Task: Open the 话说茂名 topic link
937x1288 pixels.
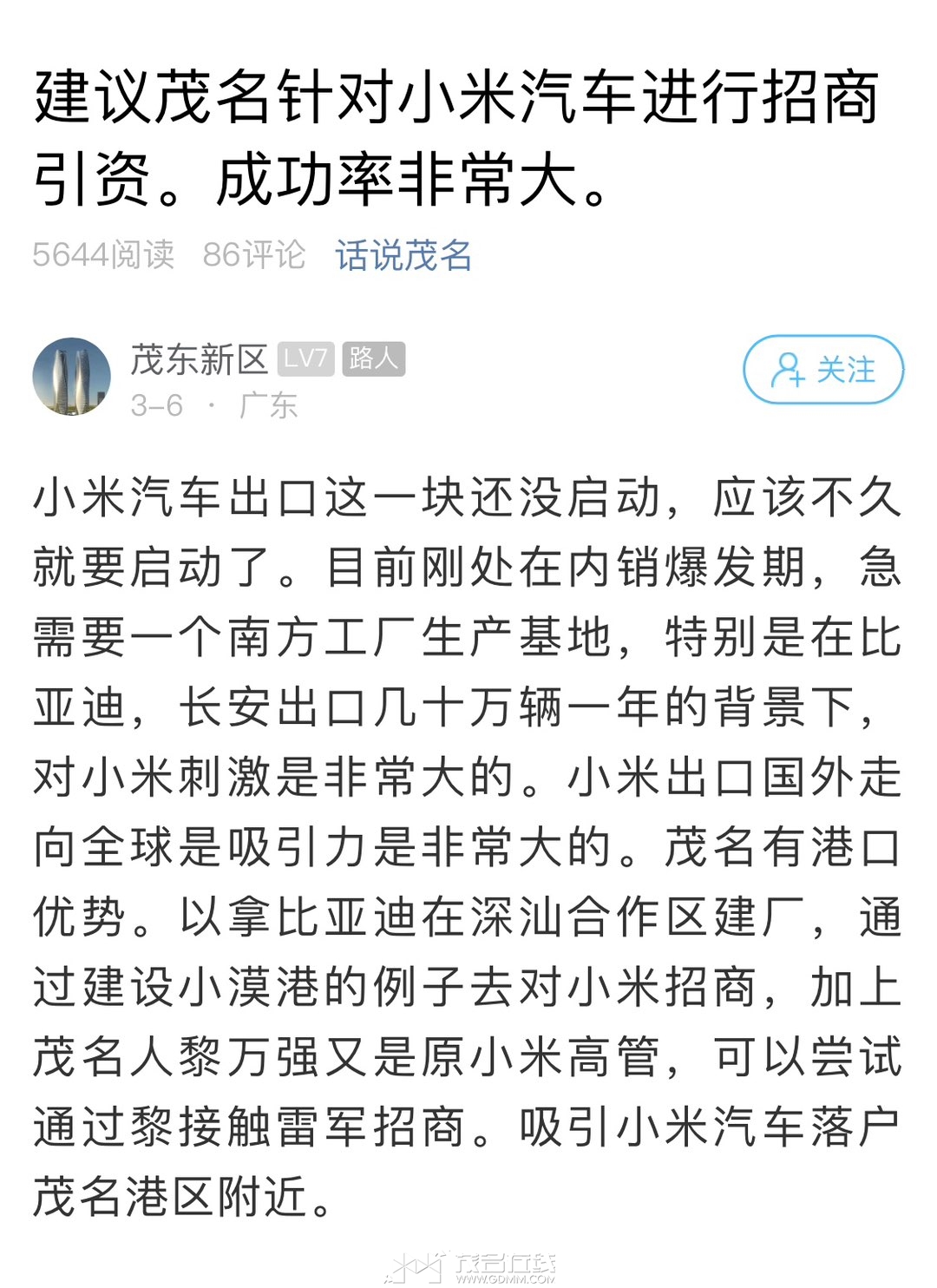Action: (x=403, y=255)
